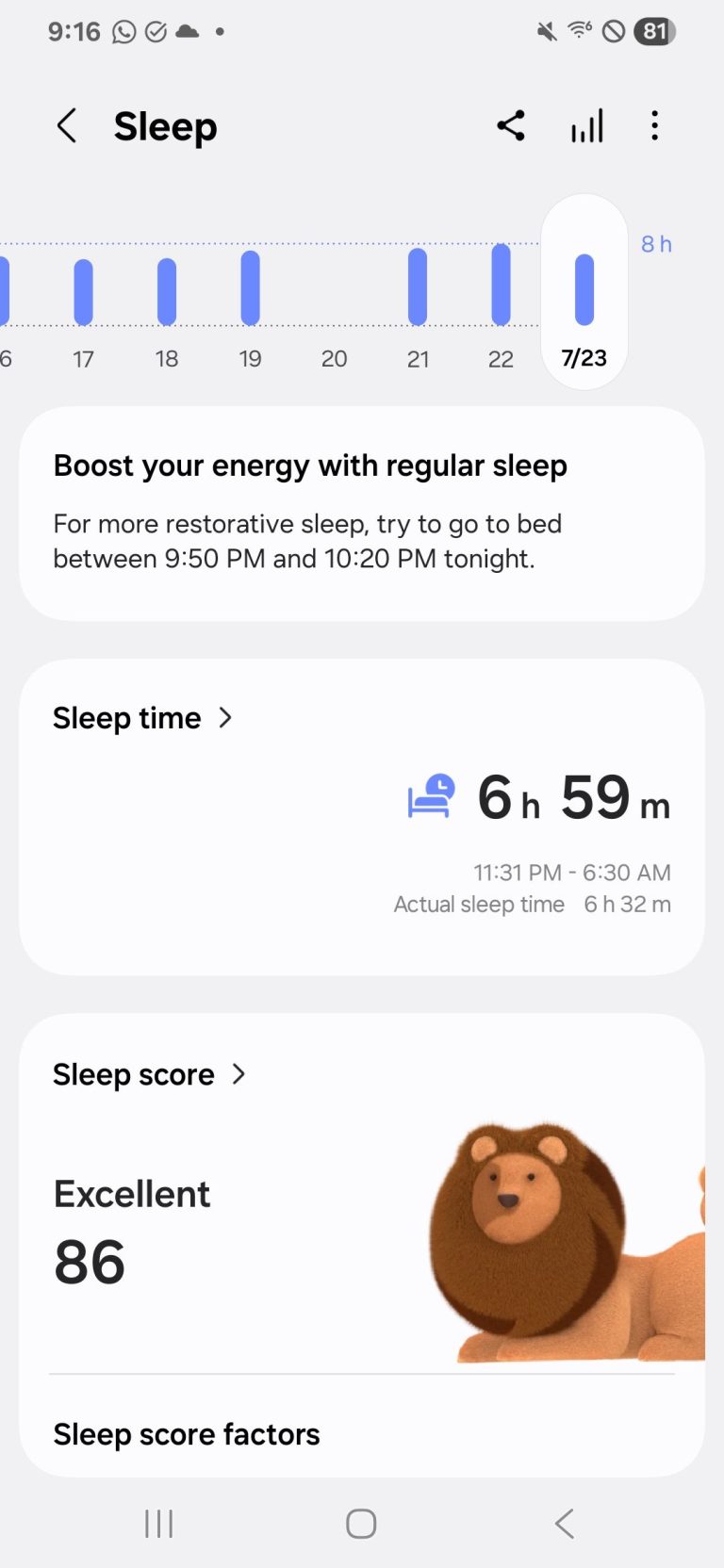Tap the 8 h scale label on the chart
This screenshot has height=1568, width=724.
pyautogui.click(x=657, y=244)
